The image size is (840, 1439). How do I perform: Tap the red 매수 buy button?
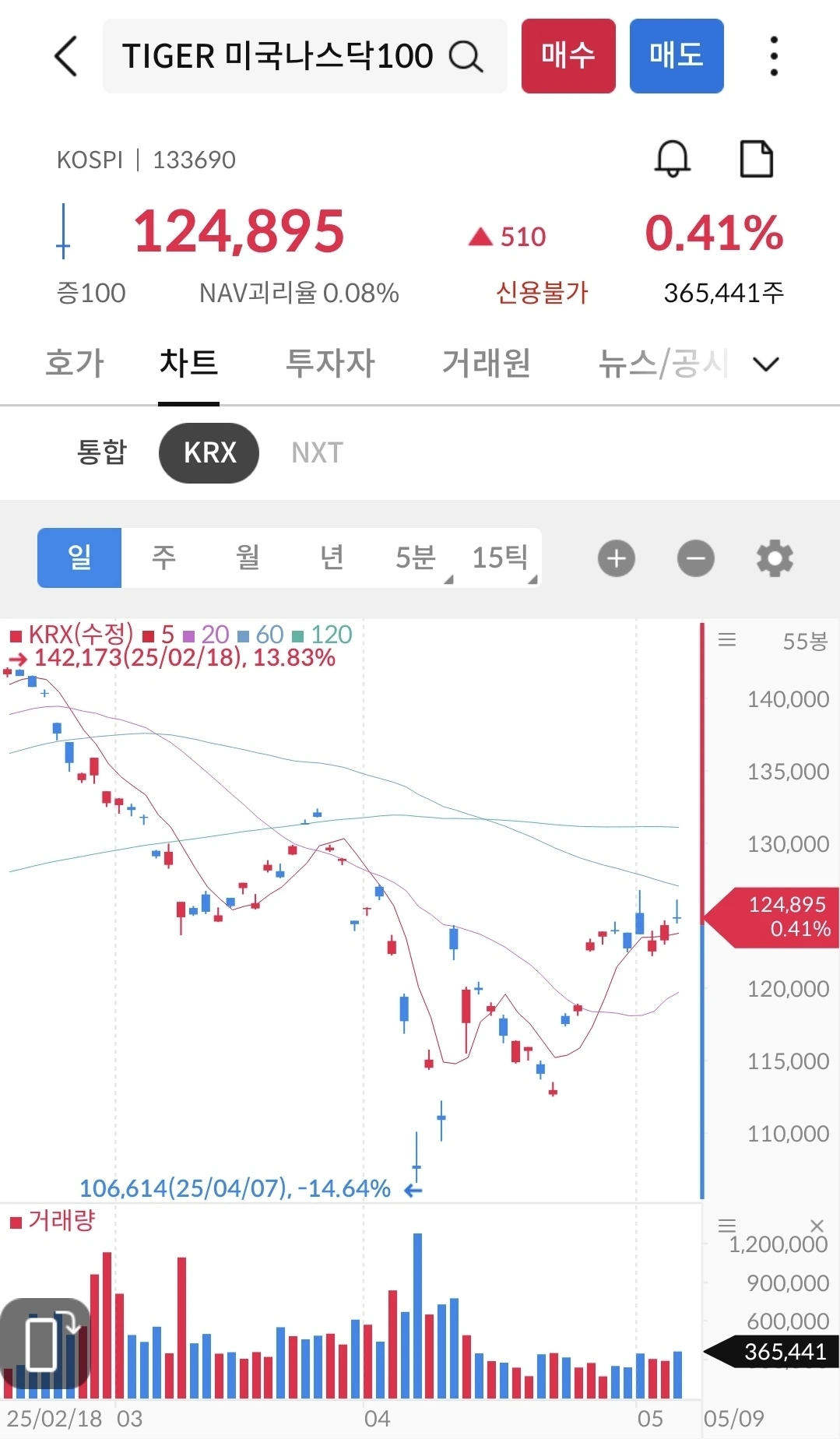568,56
